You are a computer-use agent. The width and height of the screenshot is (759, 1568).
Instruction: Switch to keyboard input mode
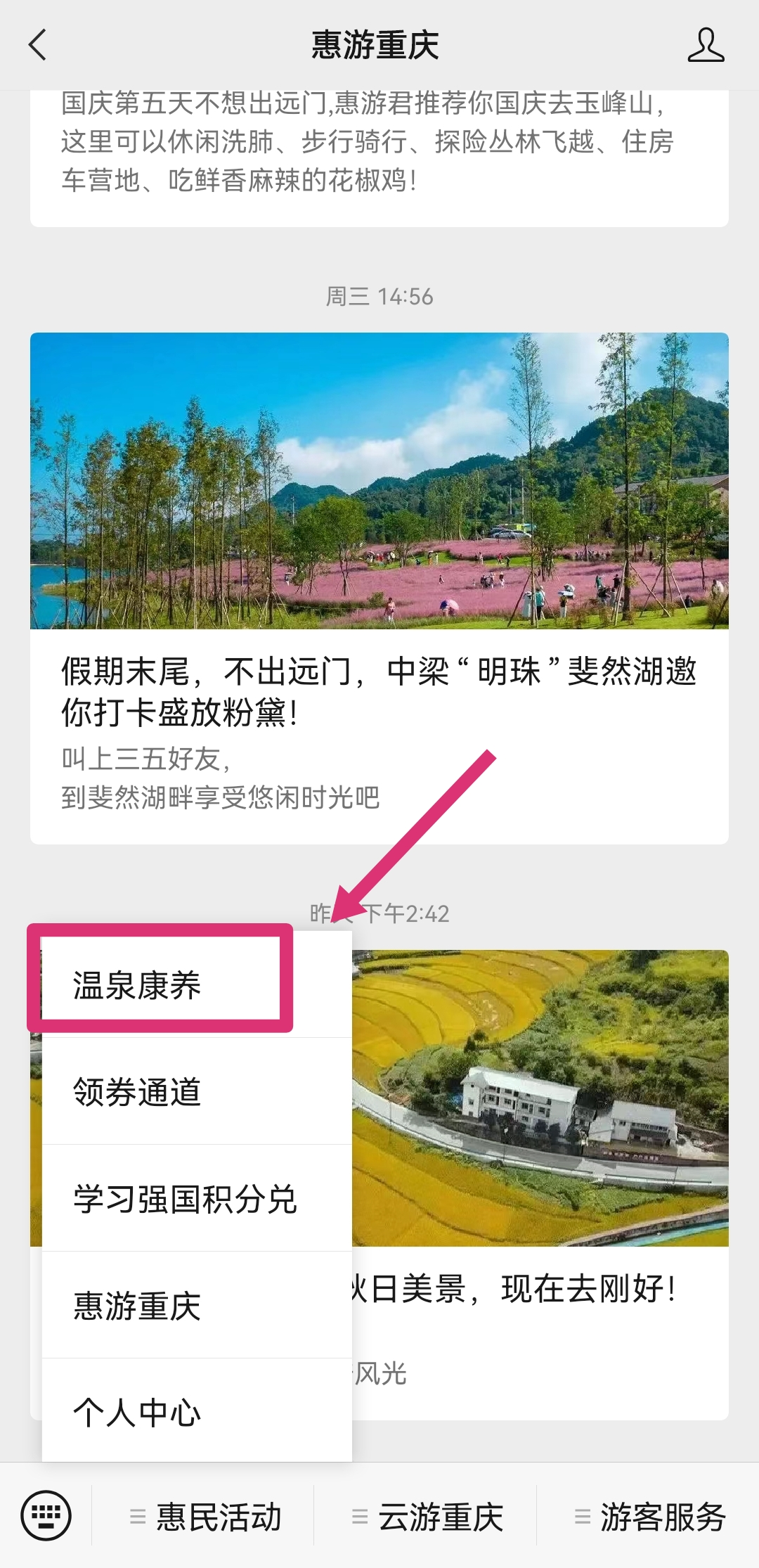46,1516
